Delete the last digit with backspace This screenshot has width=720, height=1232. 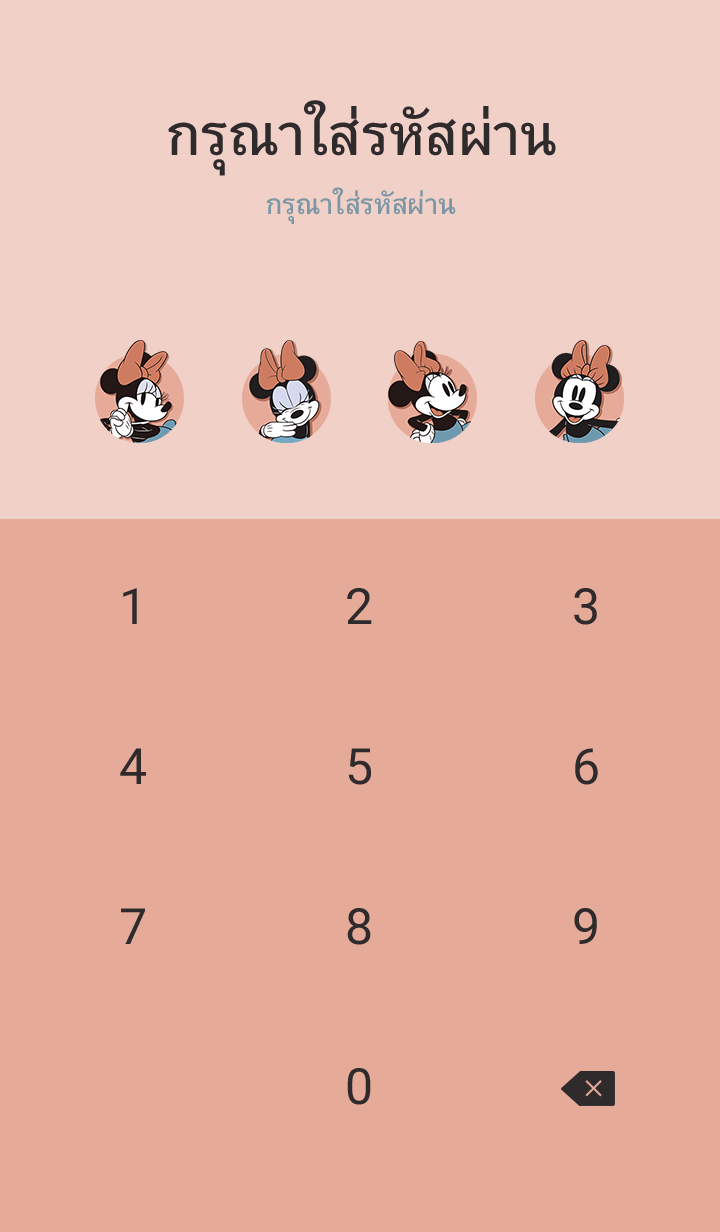tap(588, 1088)
